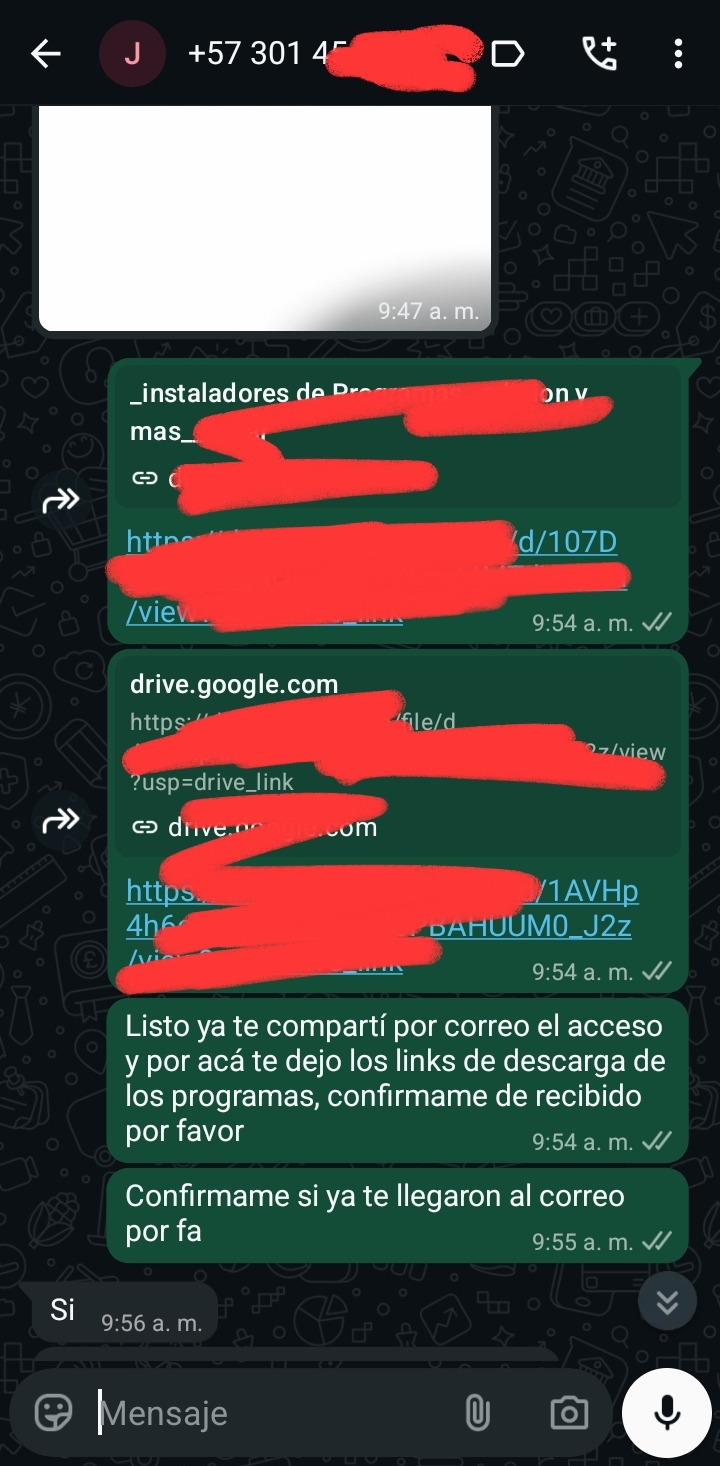The height and width of the screenshot is (1466, 720).
Task: Forward the message ending in /d/107D
Action: tap(61, 500)
